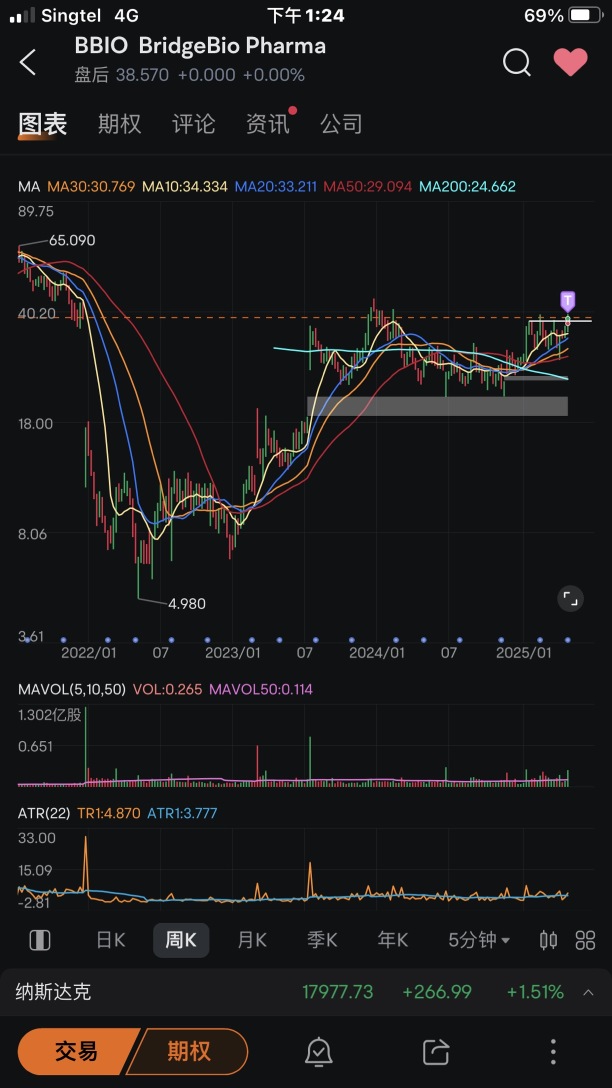Tap the orange 交易 trade button

pos(76,1051)
